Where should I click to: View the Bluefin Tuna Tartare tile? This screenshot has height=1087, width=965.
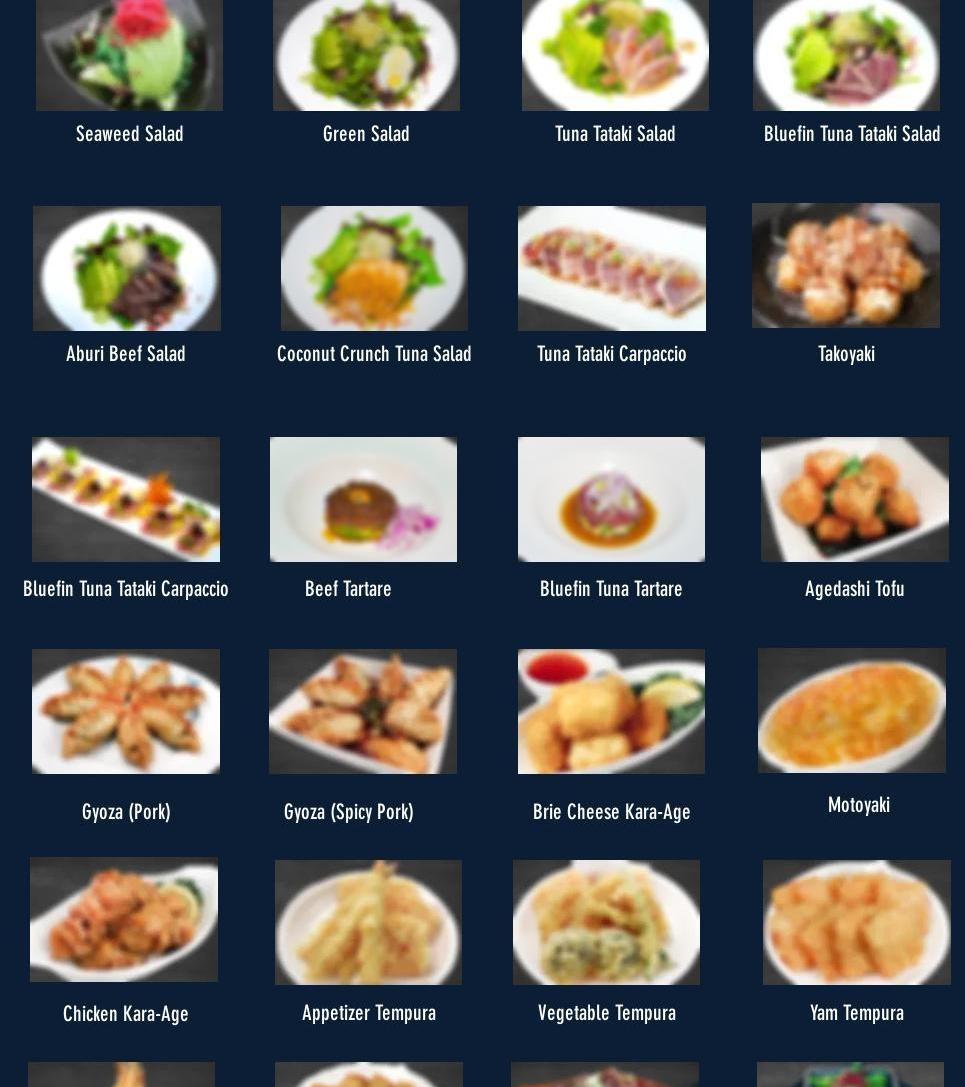click(611, 499)
